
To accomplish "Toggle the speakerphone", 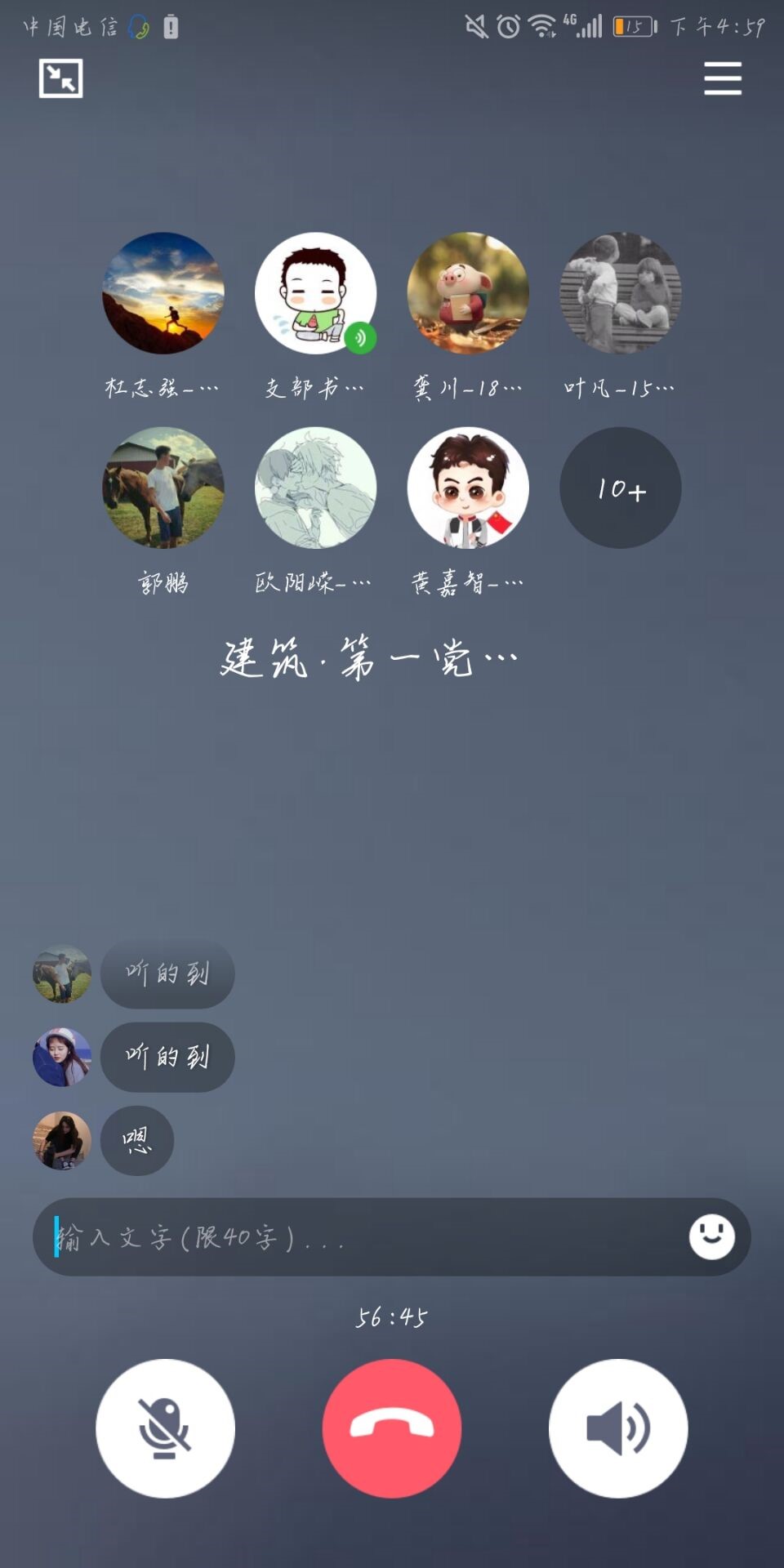I will coord(618,1428).
